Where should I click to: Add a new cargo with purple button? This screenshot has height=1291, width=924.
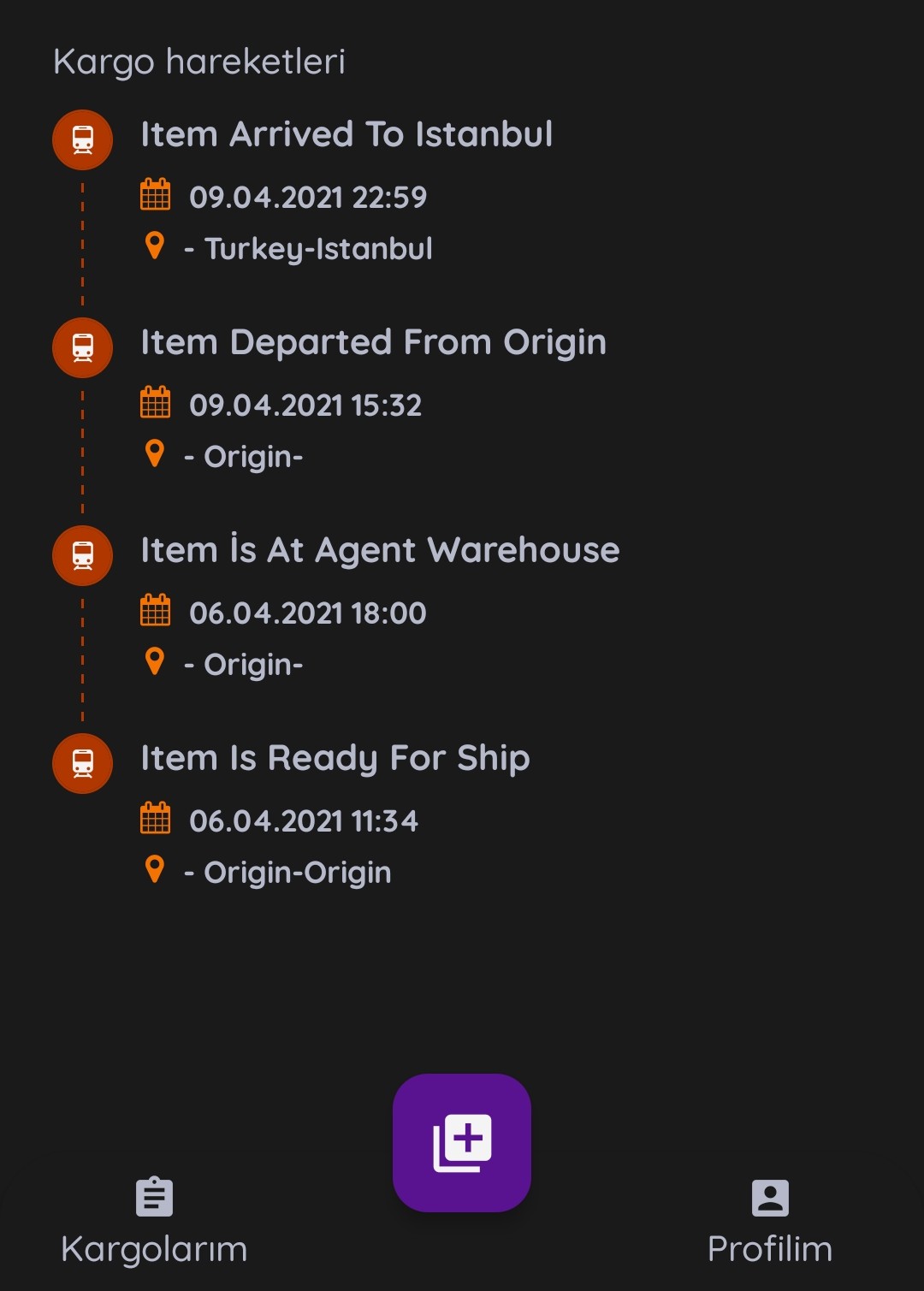(462, 1142)
